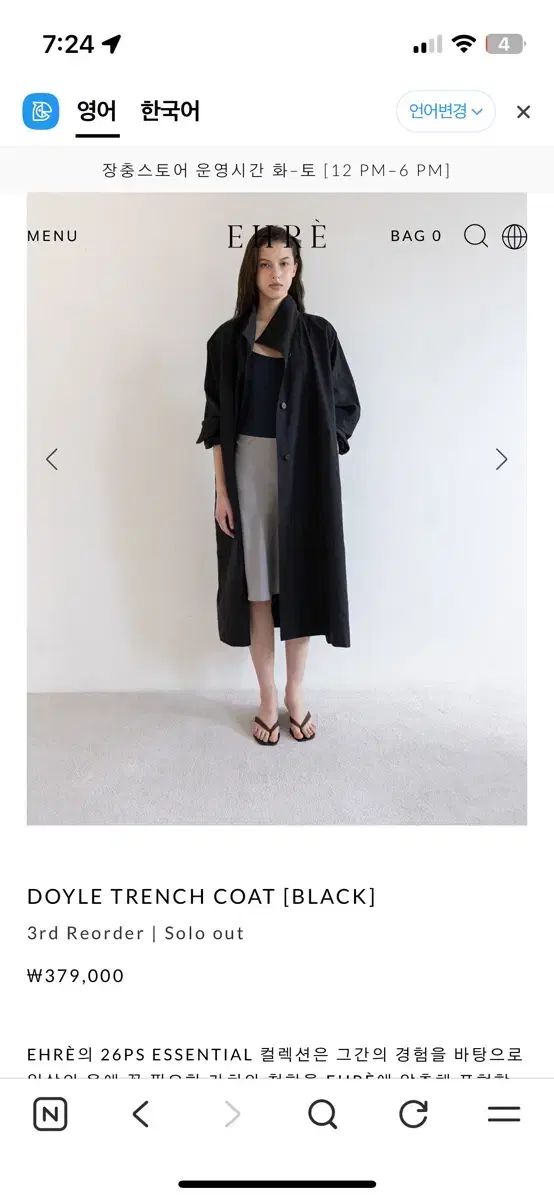Select the 영어 tab
554x1200 pixels.
pos(97,111)
